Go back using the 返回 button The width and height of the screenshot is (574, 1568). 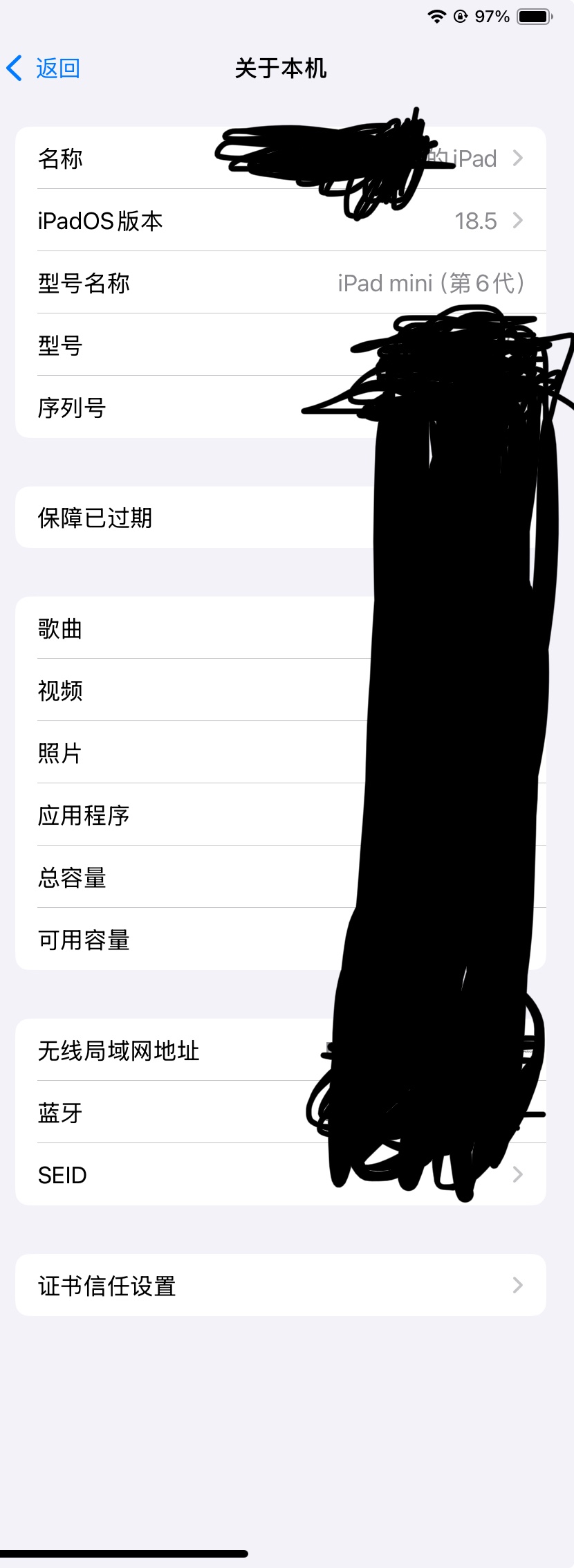[x=44, y=69]
